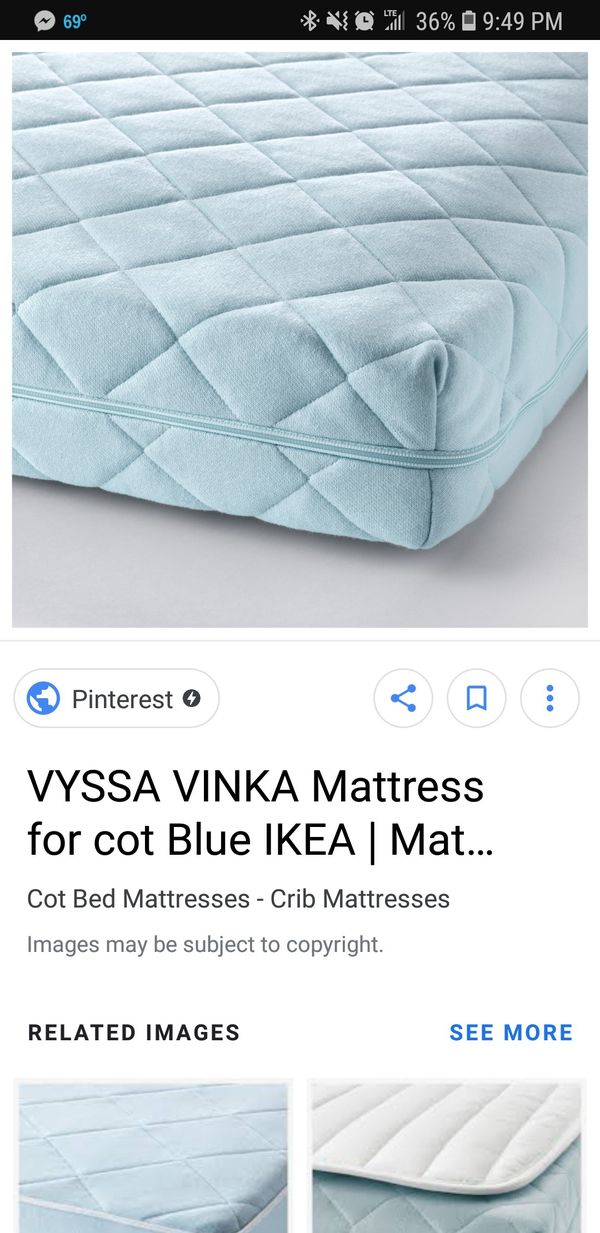Bookmark this image to collection

coord(476,698)
